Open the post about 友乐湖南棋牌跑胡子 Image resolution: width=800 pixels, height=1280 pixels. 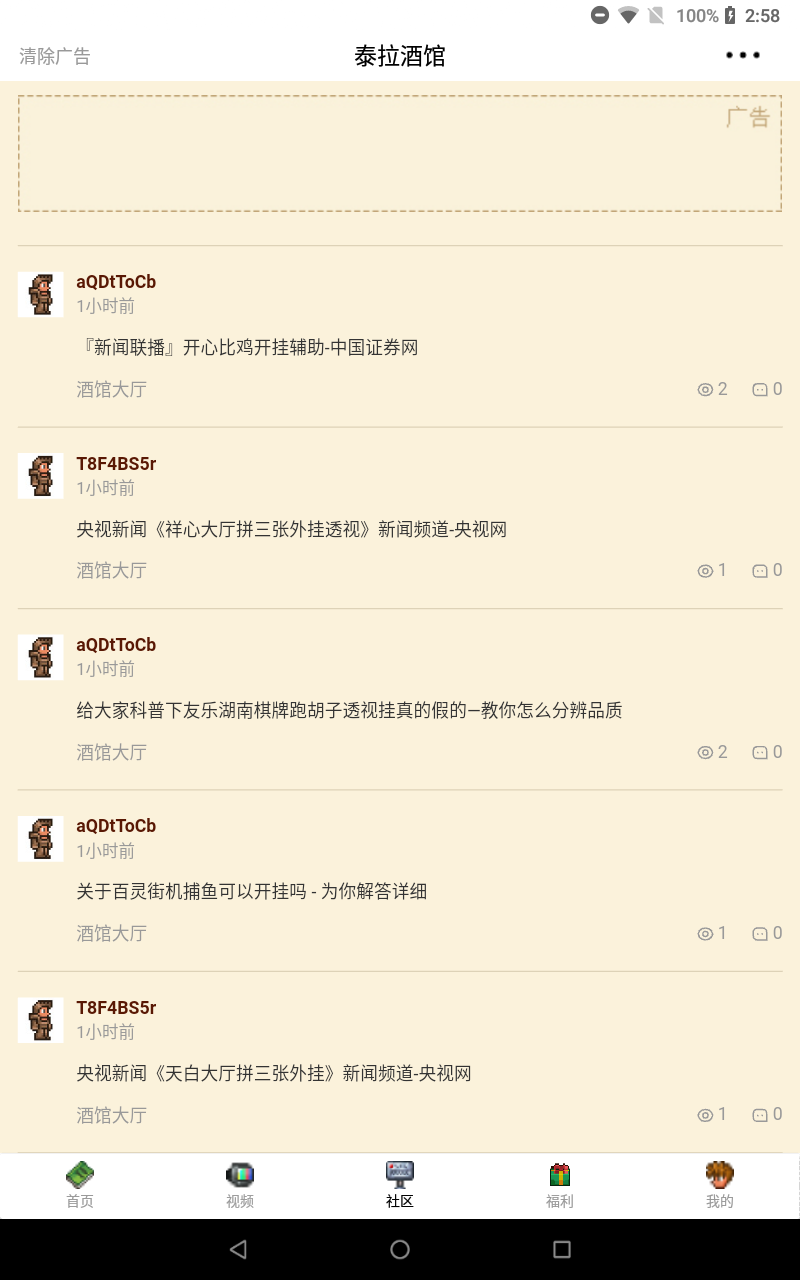pyautogui.click(x=349, y=711)
